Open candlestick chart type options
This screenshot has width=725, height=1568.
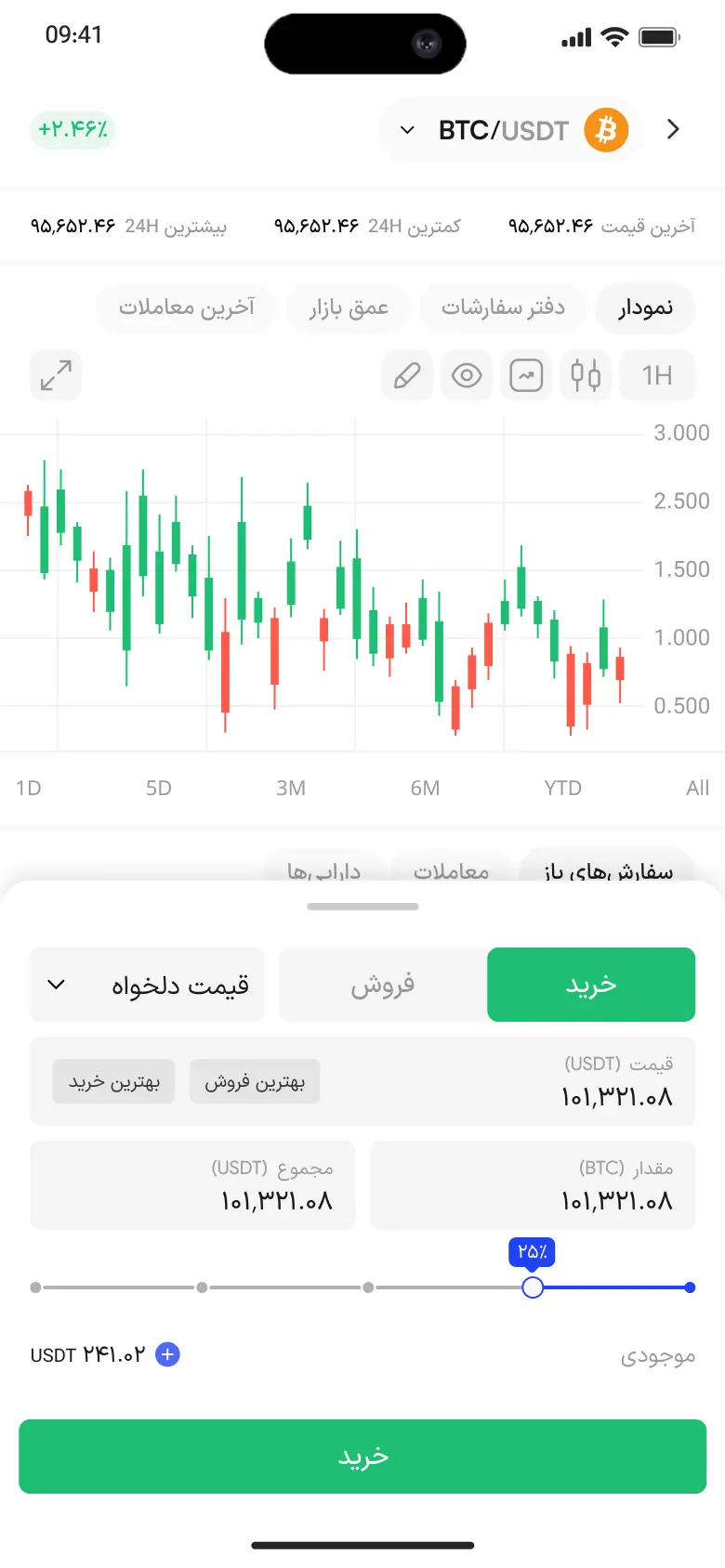pos(586,375)
